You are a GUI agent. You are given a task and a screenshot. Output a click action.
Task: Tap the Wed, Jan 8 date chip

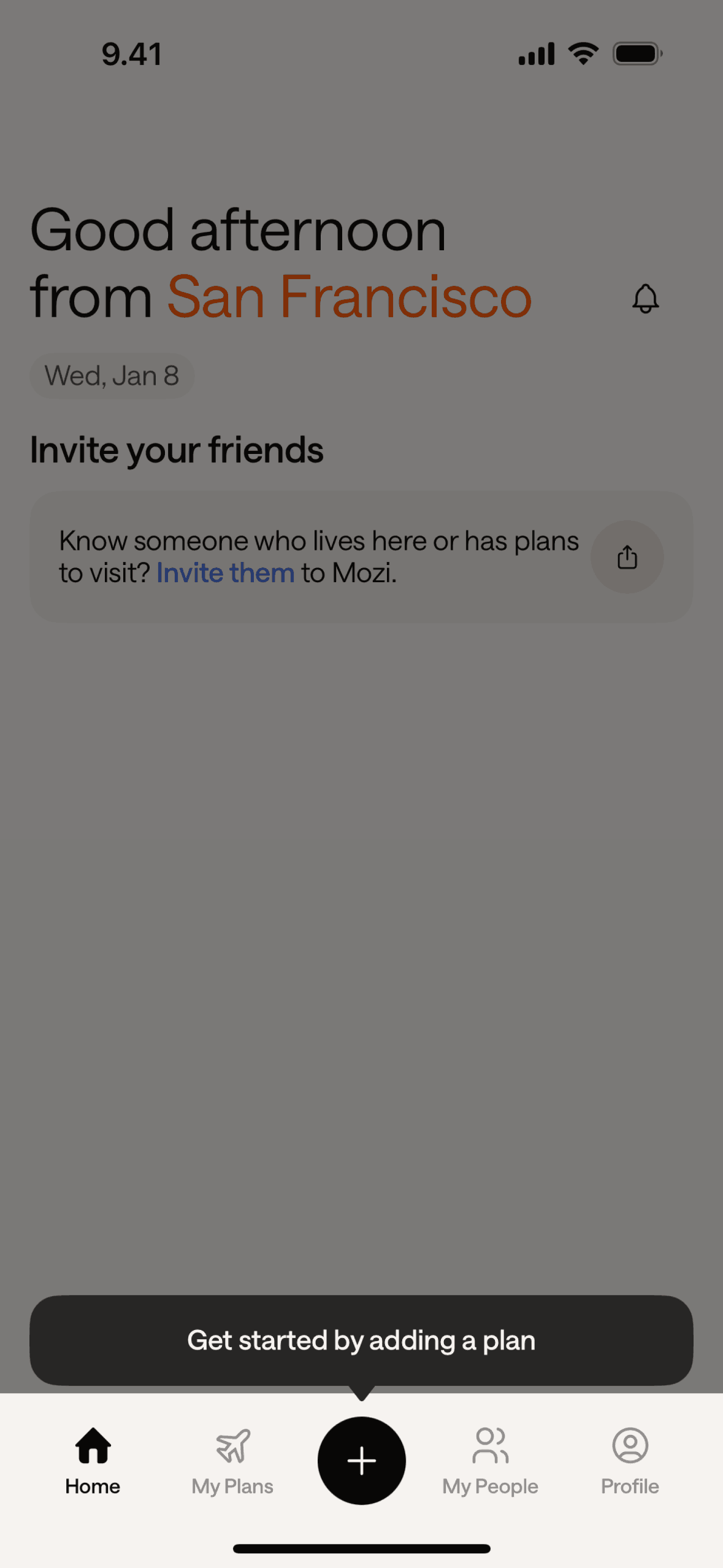pos(112,375)
